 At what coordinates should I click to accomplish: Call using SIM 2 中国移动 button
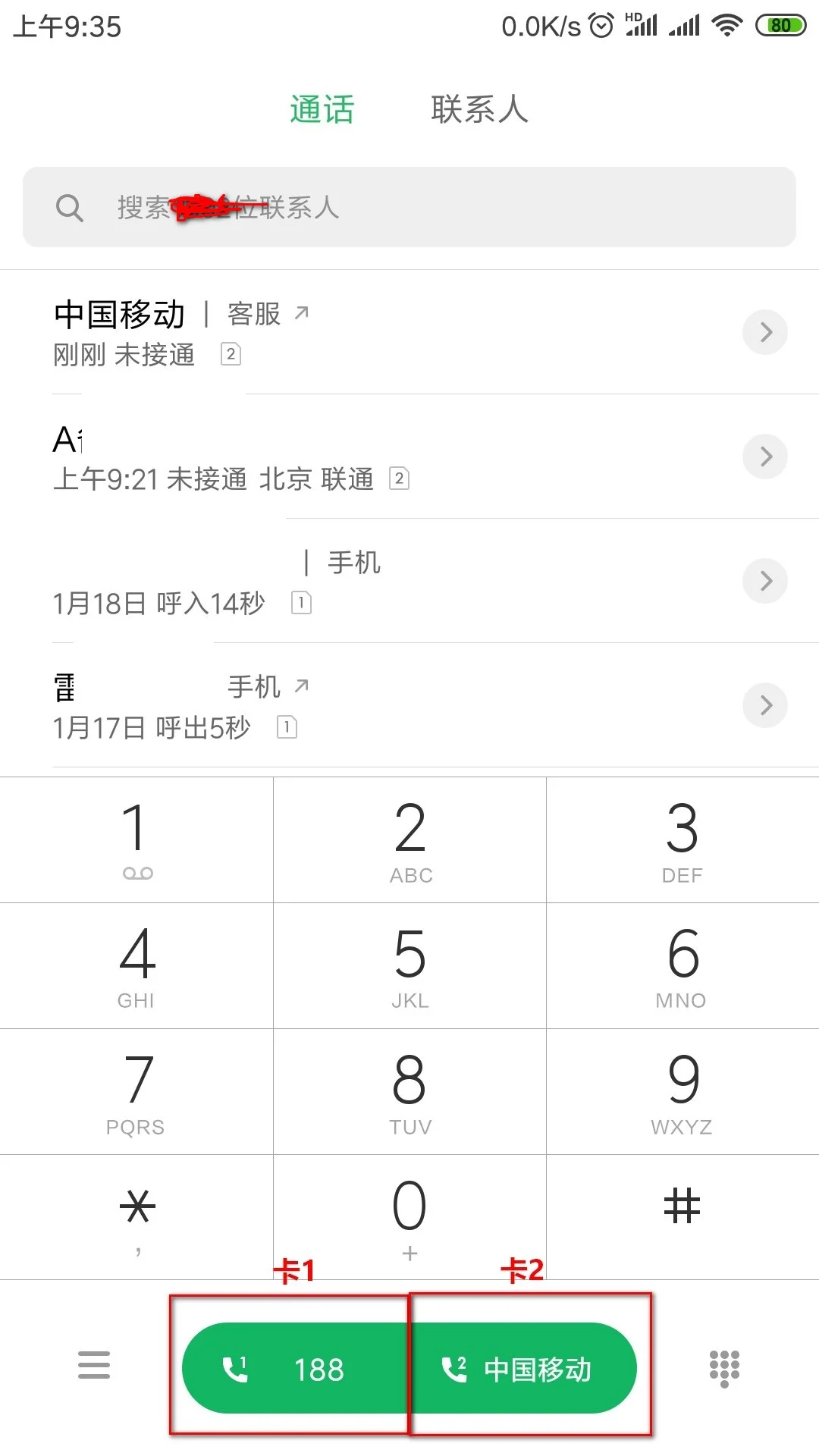pos(523,1369)
